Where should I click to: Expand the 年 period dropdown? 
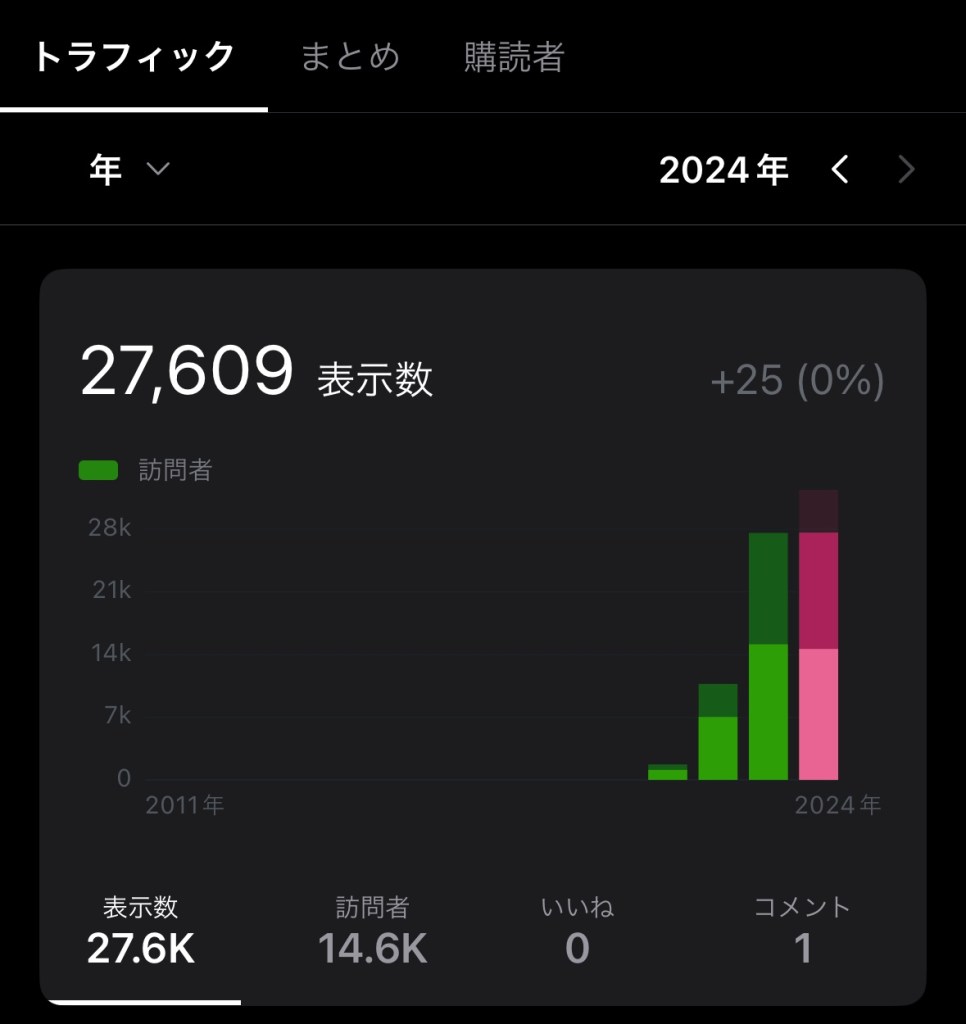point(130,170)
